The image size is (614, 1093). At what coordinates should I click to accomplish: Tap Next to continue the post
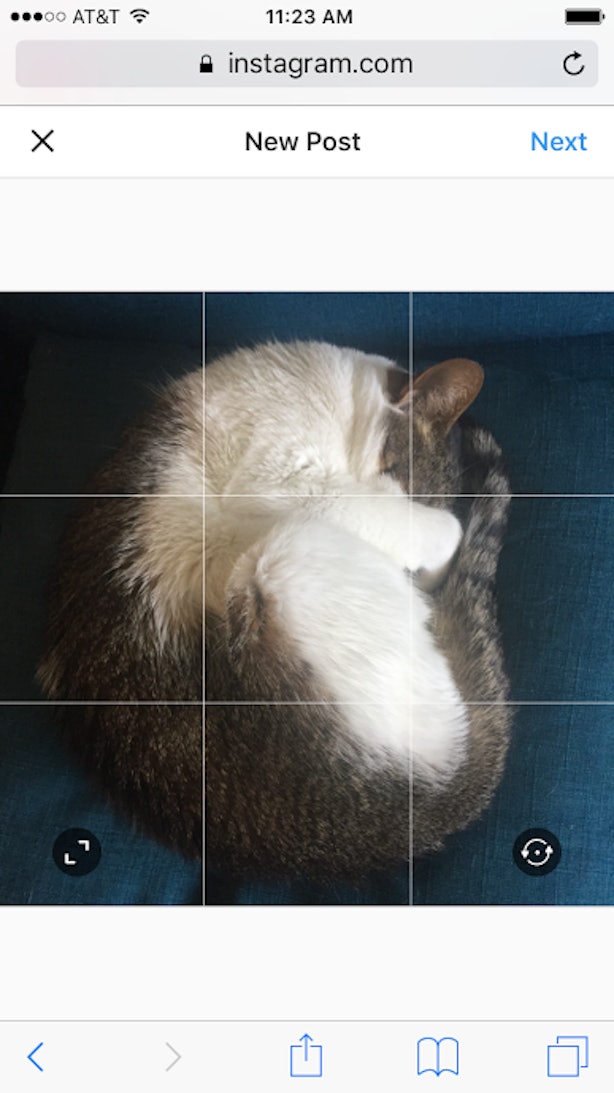pyautogui.click(x=558, y=142)
